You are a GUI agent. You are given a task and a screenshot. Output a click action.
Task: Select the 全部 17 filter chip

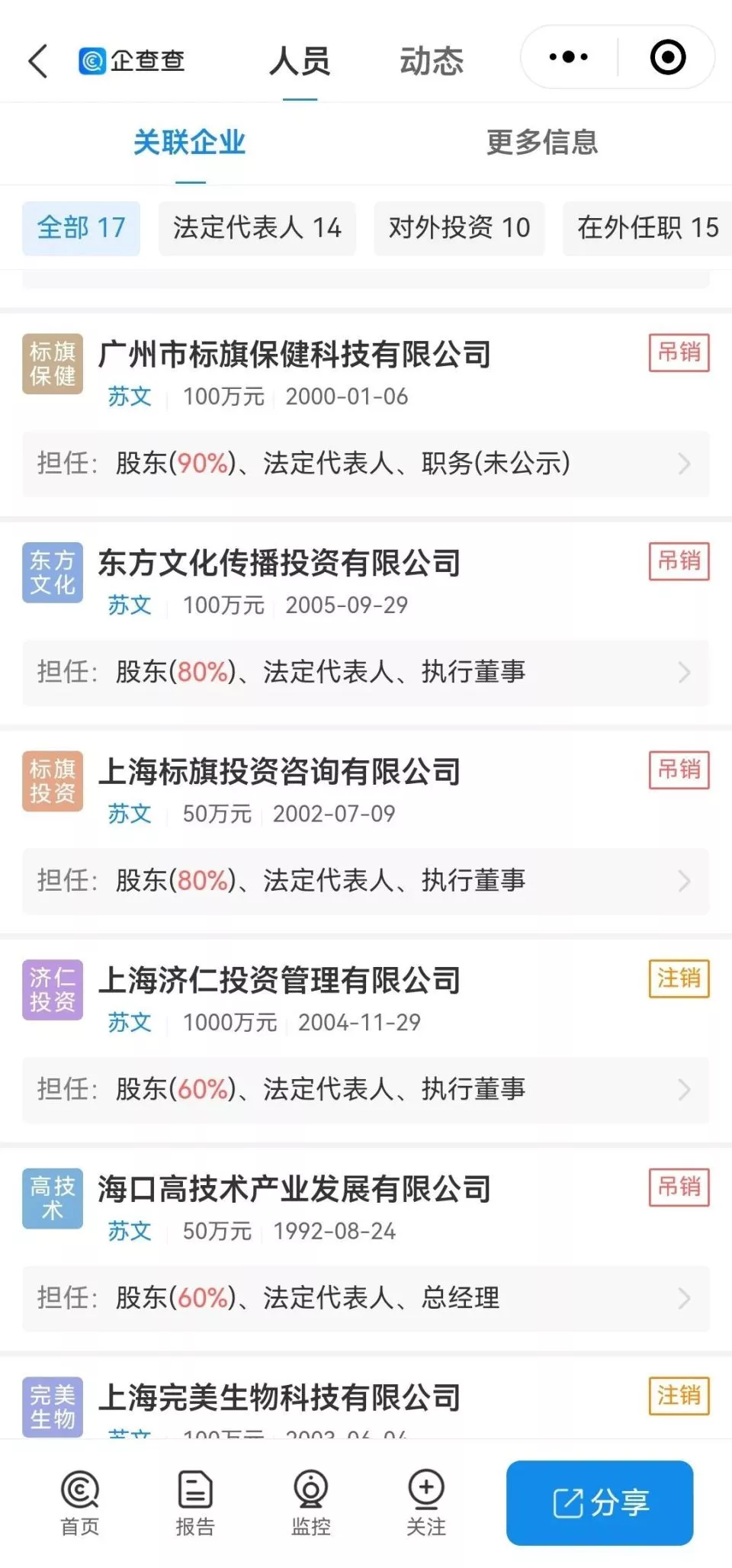click(x=81, y=228)
